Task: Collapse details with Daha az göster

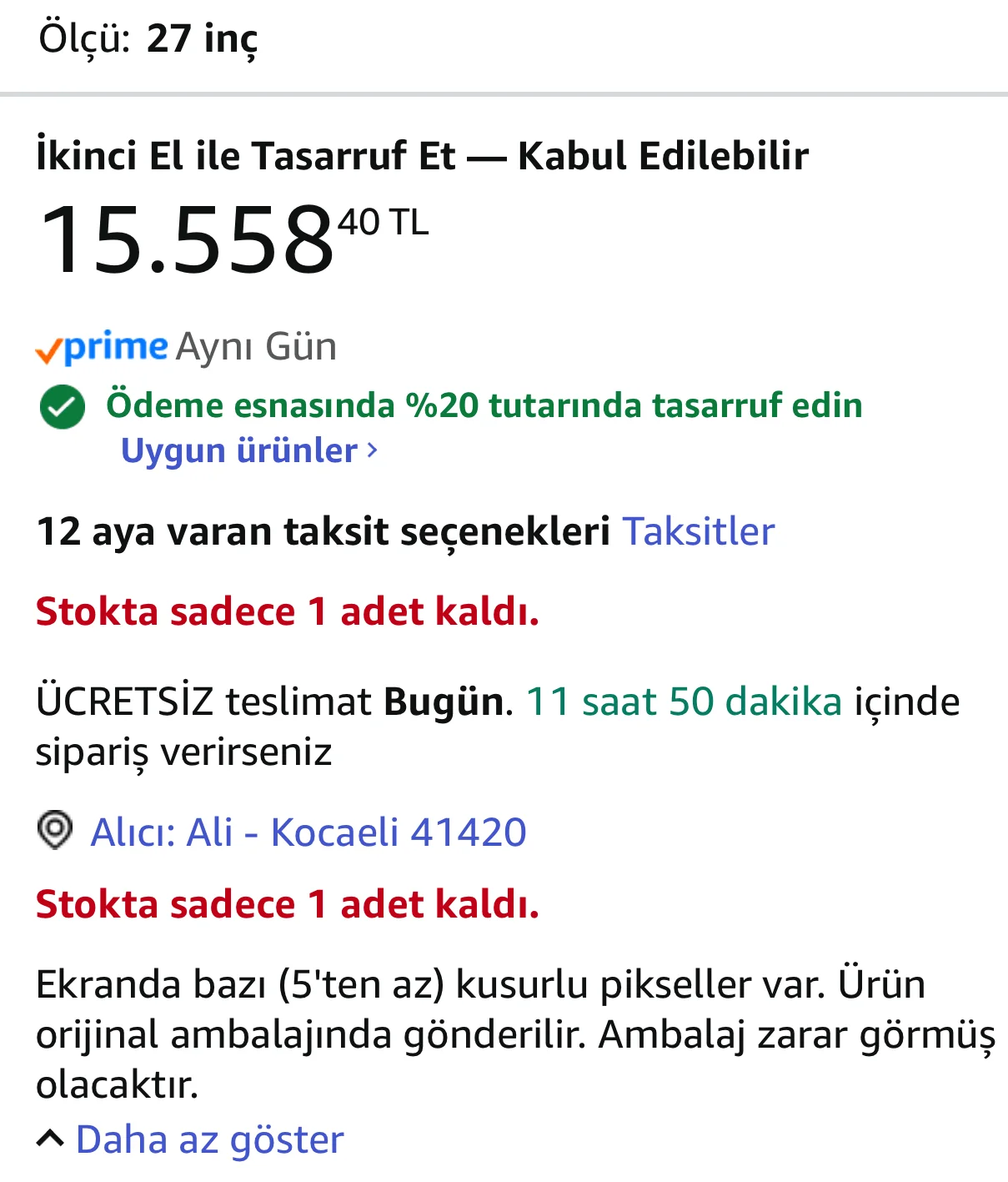Action: click(x=208, y=1139)
